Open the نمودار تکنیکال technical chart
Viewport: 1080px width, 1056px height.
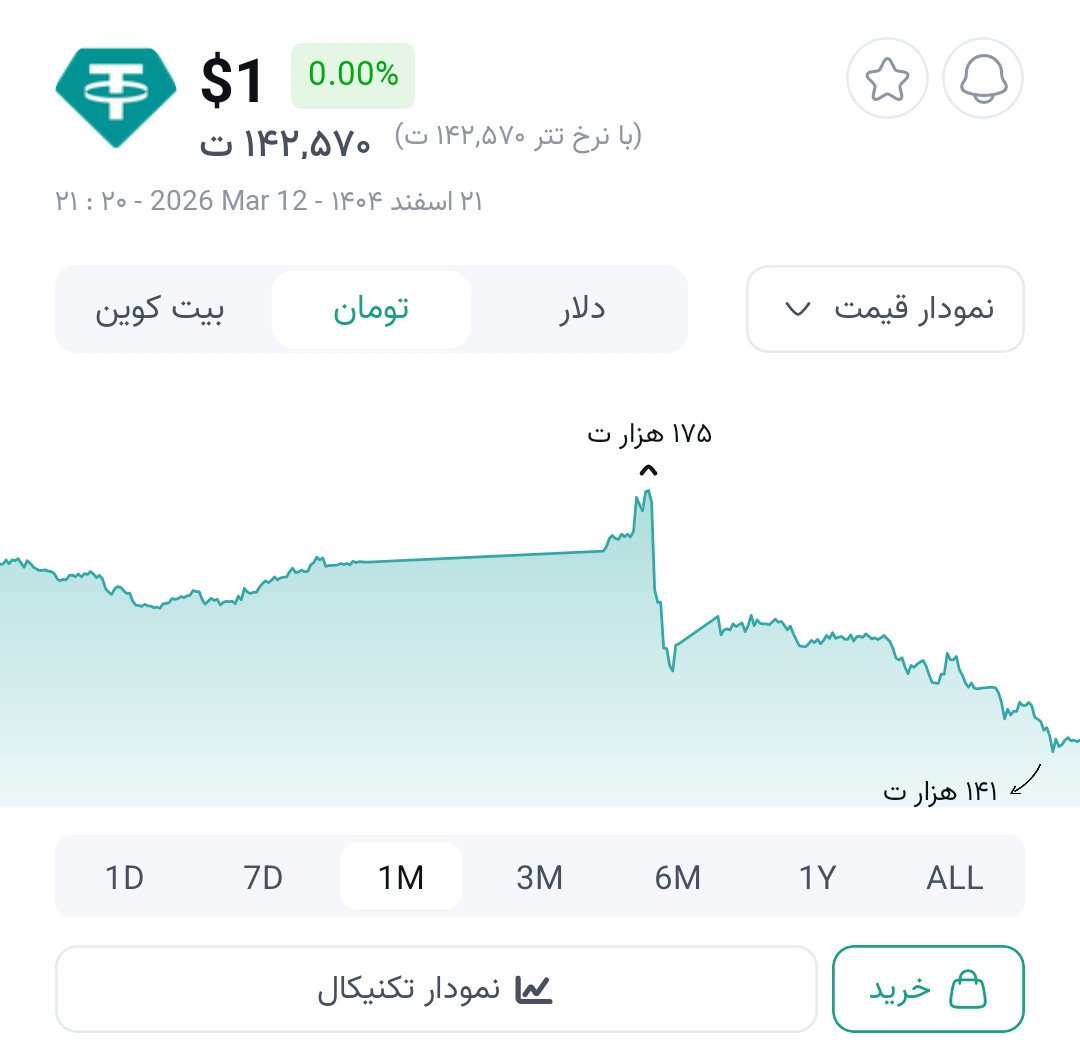[x=436, y=989]
